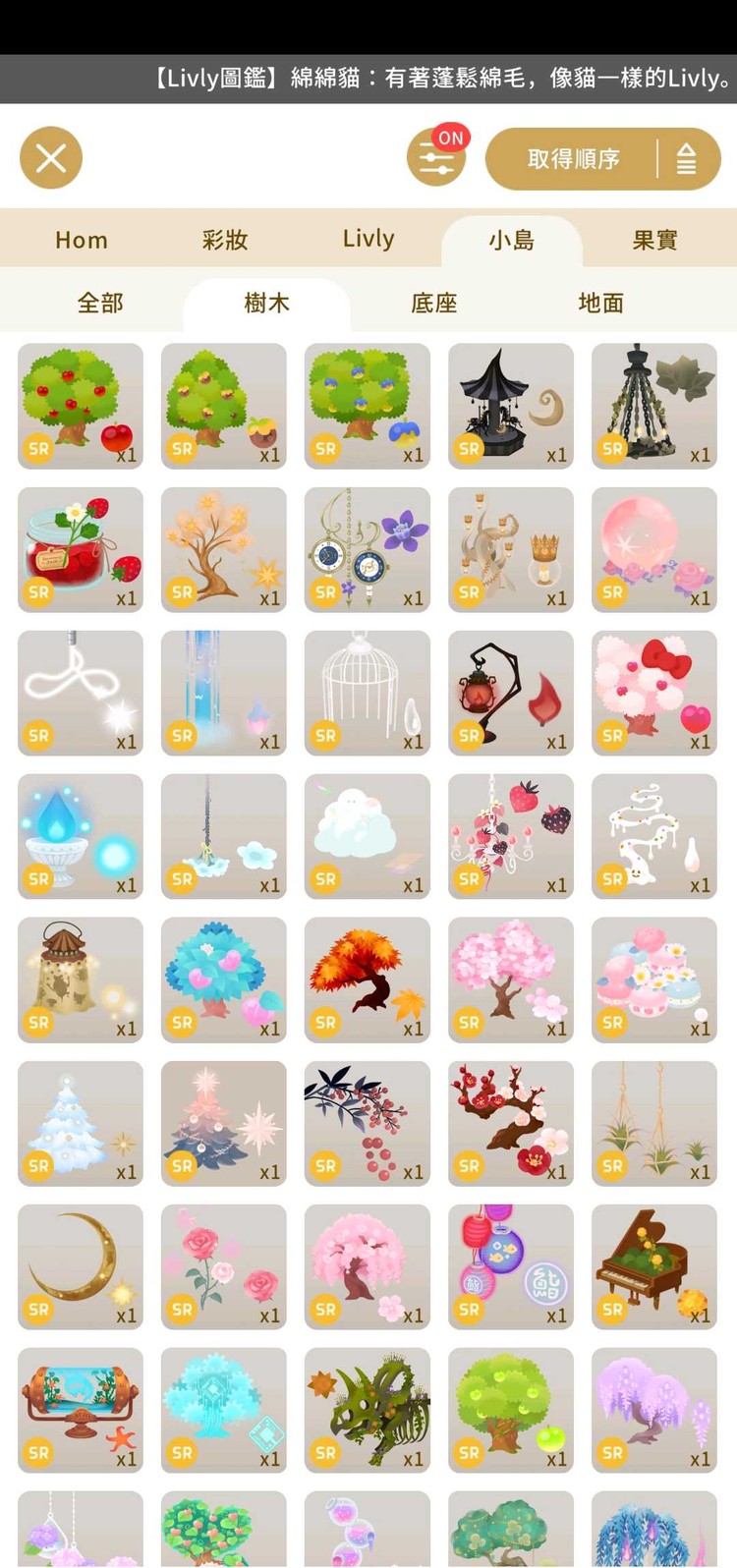Switch to the 果實 tab
The image size is (737, 1568).
654,240
